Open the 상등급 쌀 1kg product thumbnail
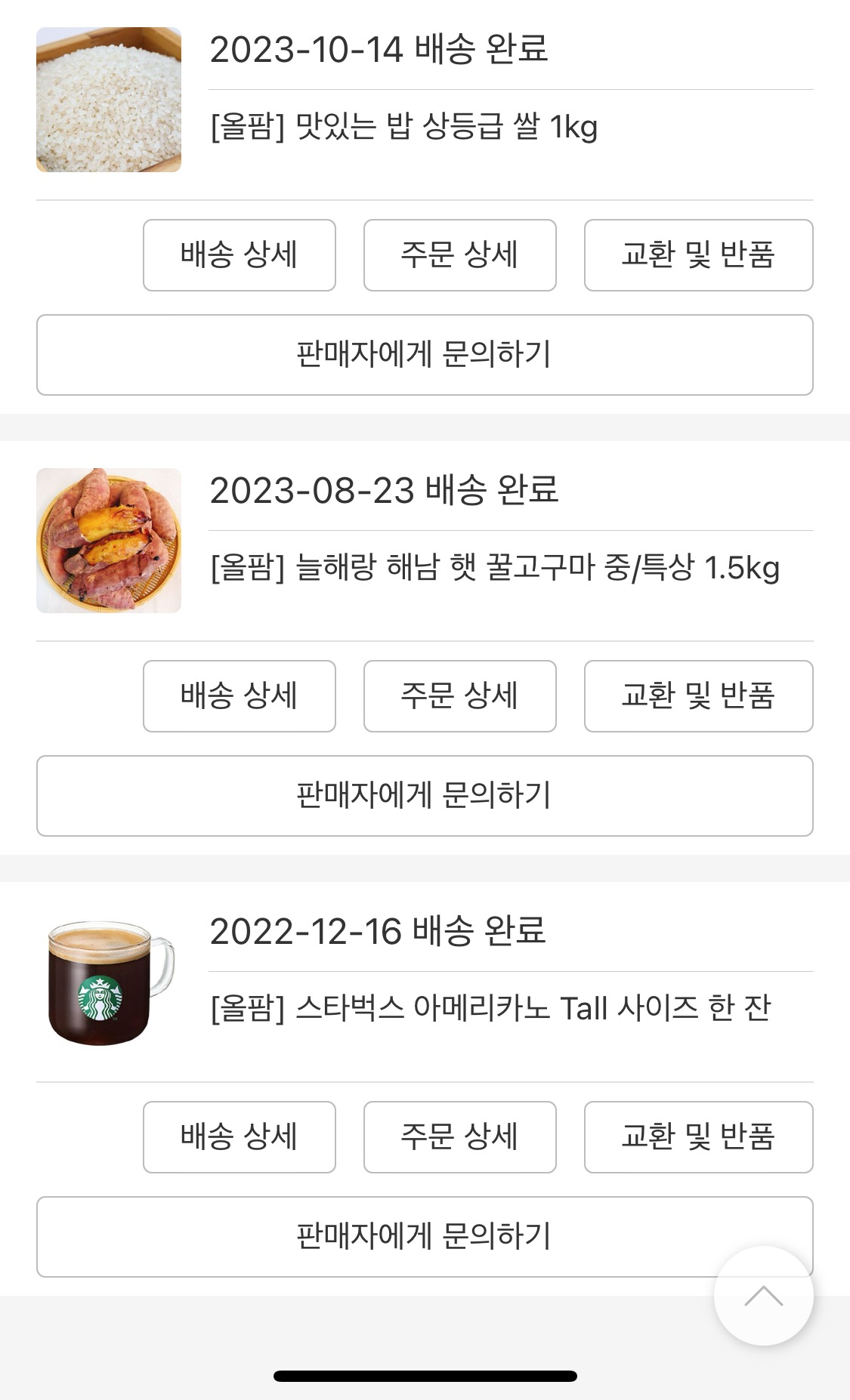The image size is (850, 1400). pyautogui.click(x=109, y=100)
